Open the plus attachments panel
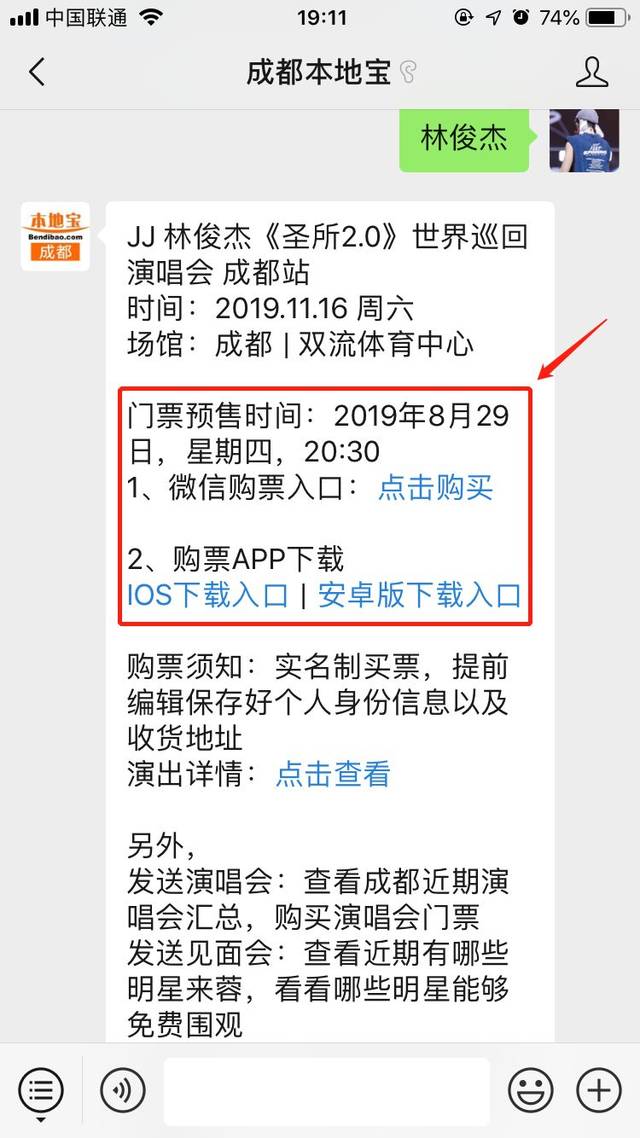Image resolution: width=640 pixels, height=1138 pixels. 599,1089
